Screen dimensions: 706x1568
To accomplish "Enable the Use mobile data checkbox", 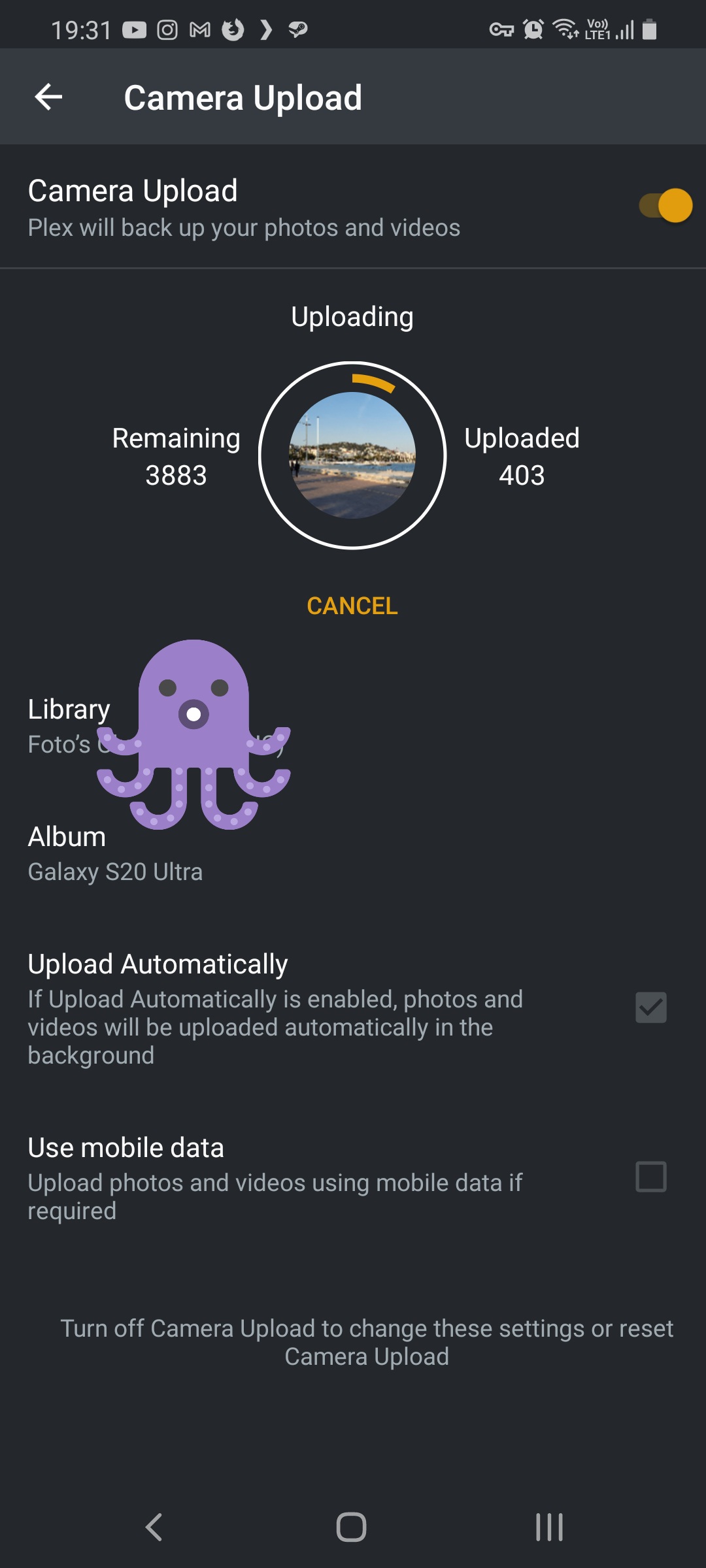I will (x=650, y=1177).
